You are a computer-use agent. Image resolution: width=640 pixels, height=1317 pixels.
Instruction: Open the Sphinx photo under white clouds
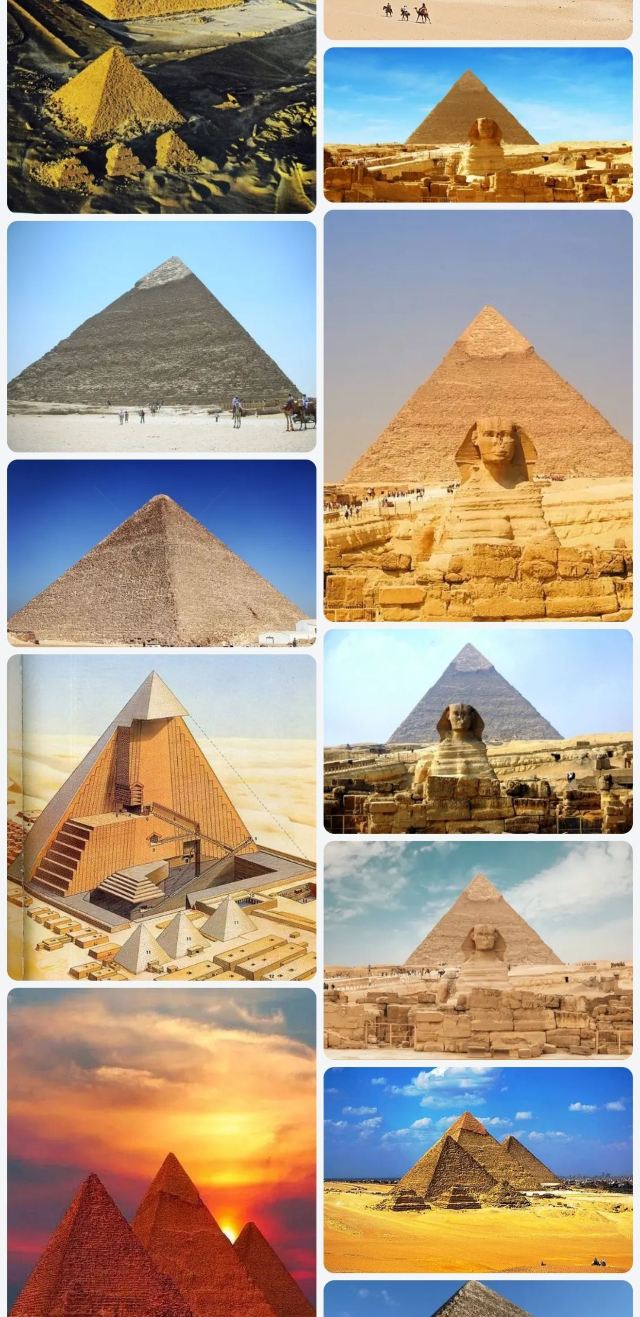click(477, 948)
